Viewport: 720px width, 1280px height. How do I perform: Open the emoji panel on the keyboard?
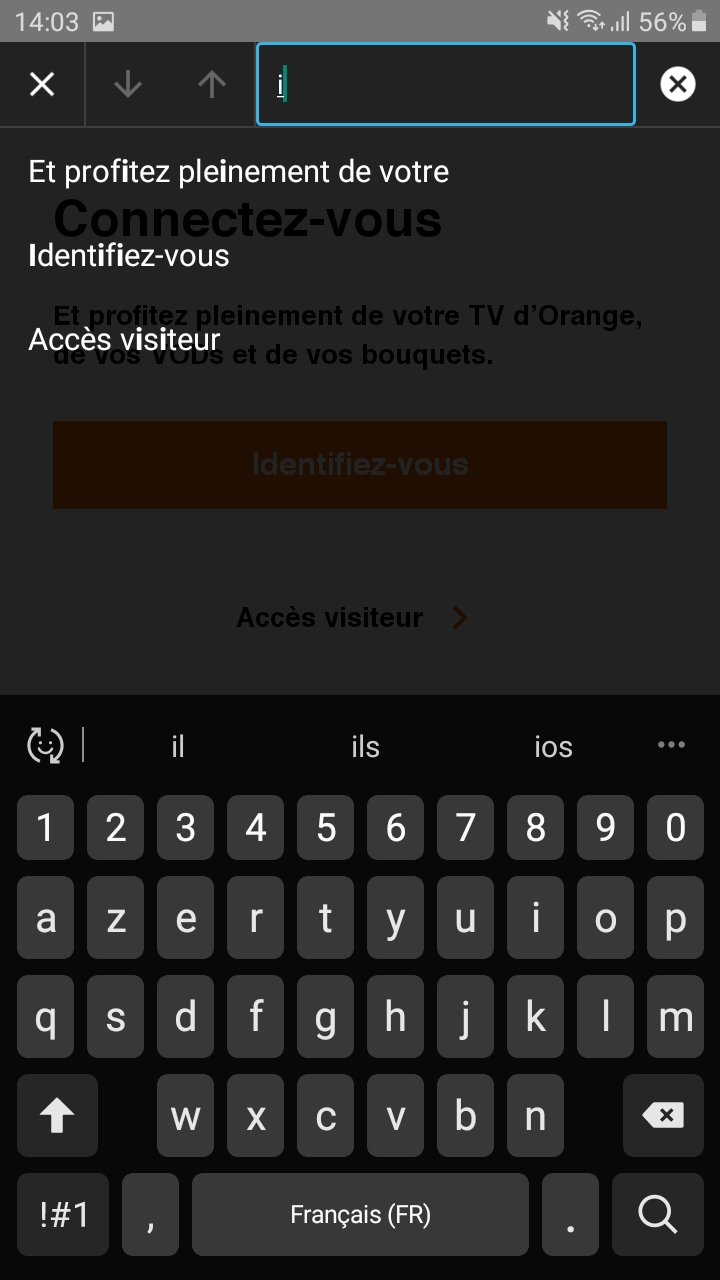pos(45,744)
